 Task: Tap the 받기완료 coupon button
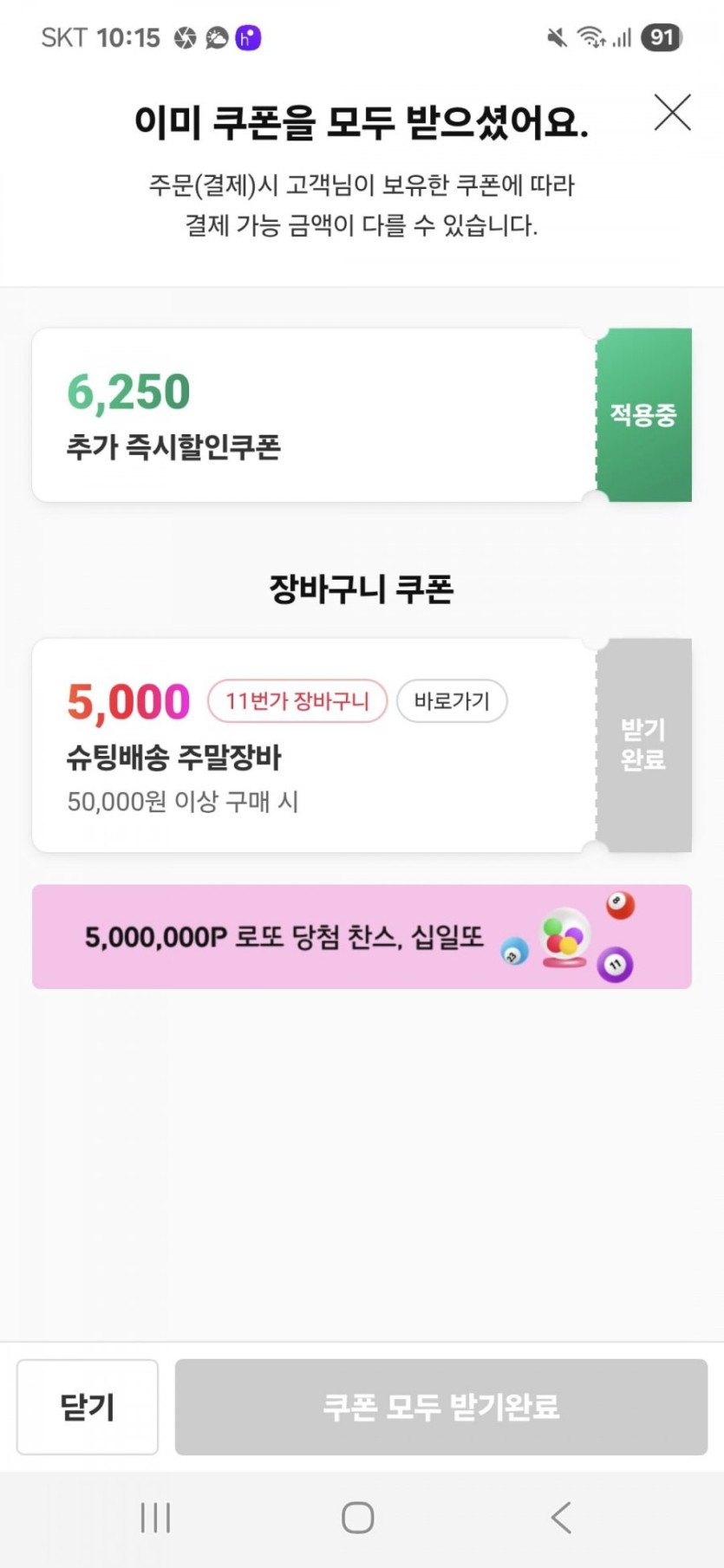click(643, 745)
